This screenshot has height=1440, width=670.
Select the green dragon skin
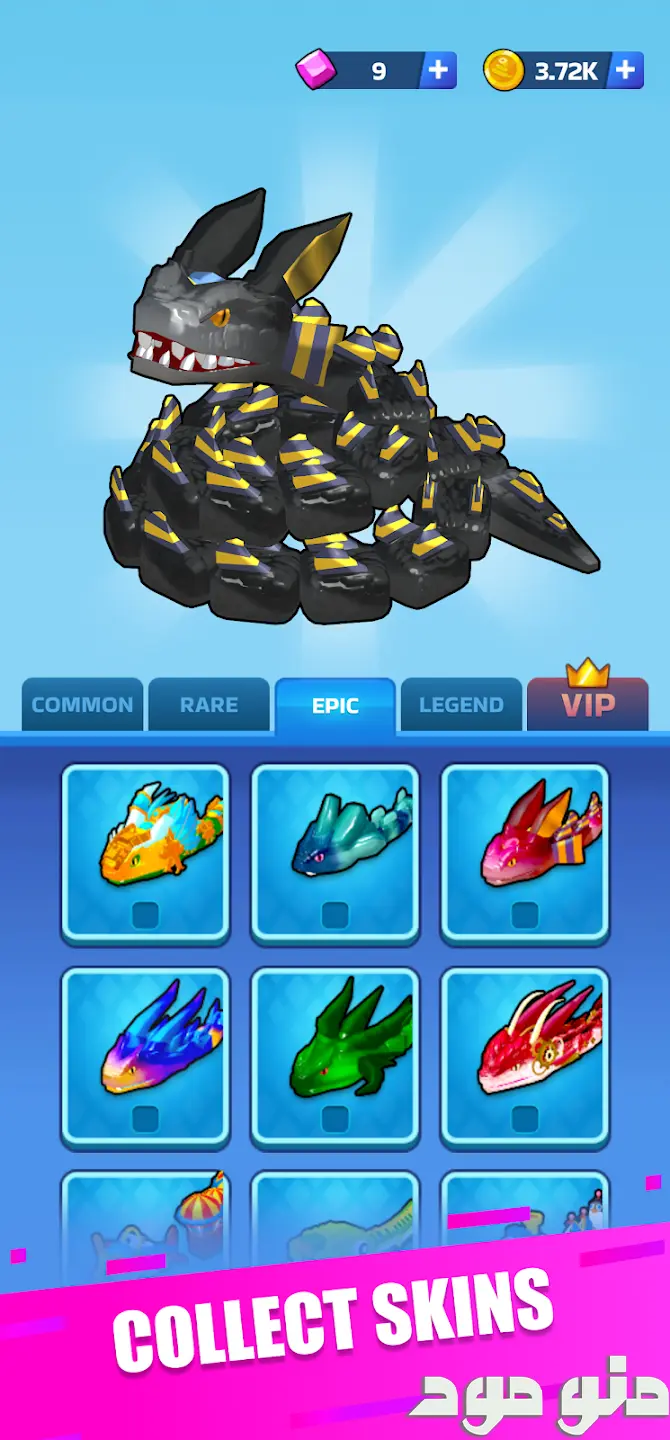(x=335, y=1058)
